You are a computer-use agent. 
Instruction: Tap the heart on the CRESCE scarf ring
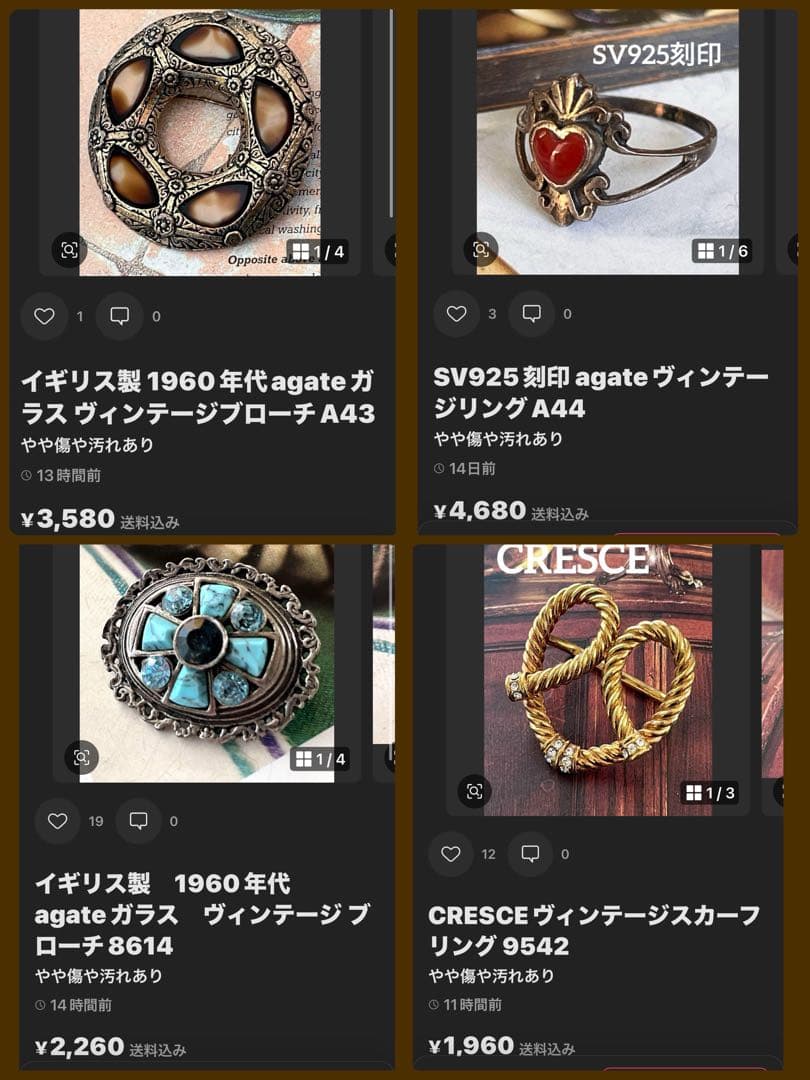coord(451,853)
